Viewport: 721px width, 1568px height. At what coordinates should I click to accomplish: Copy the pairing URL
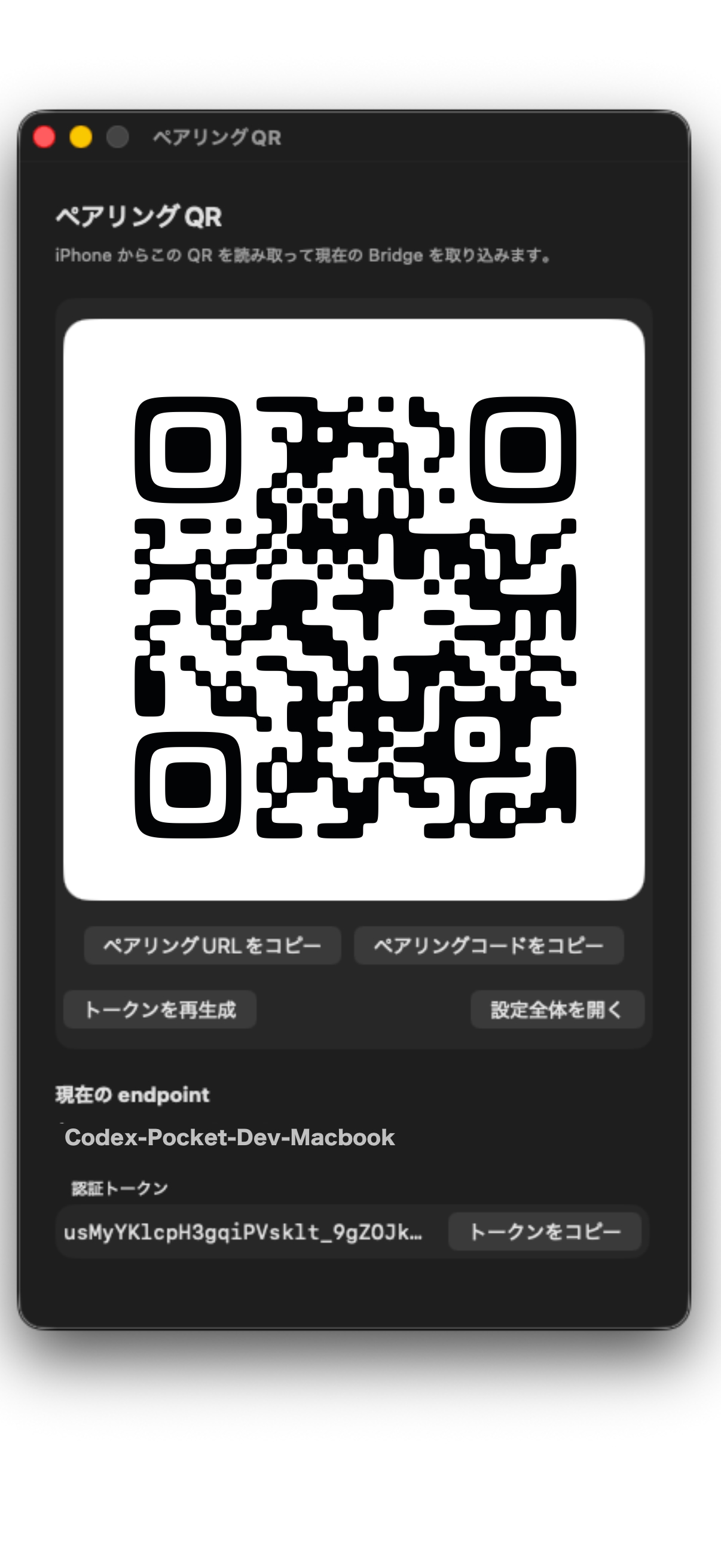212,946
